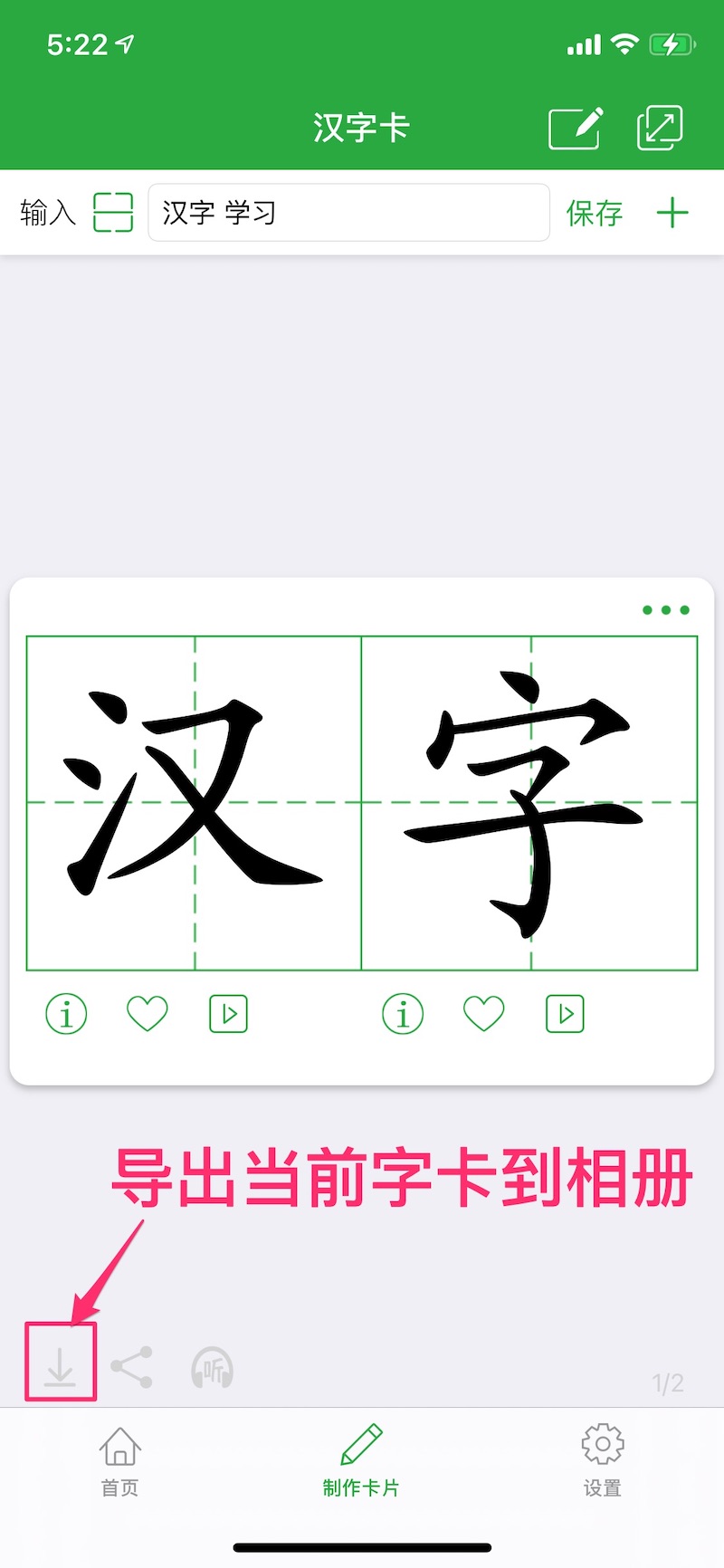Tap the scan frame icon beside 输入
The image size is (724, 1568).
click(113, 213)
